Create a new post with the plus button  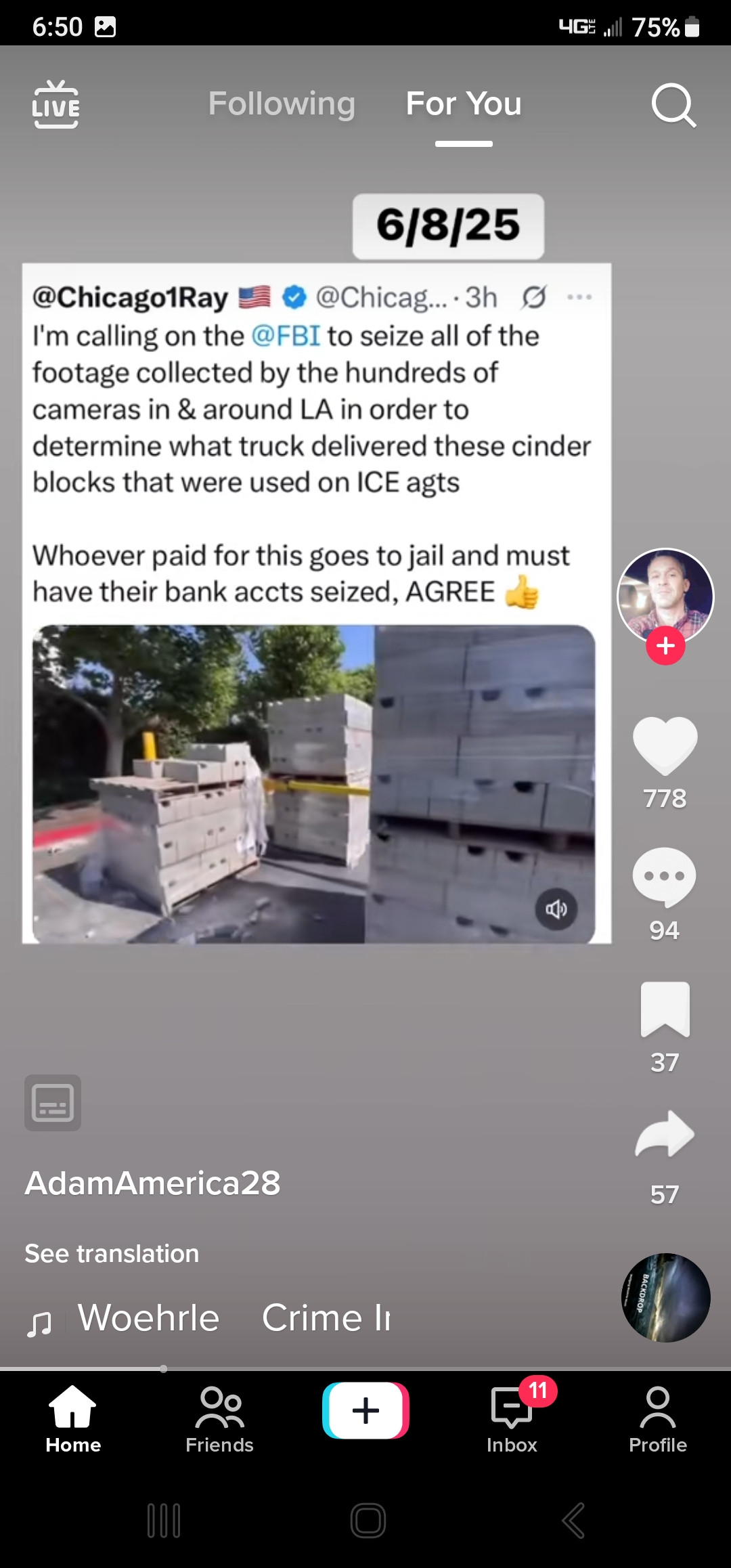coord(365,1411)
